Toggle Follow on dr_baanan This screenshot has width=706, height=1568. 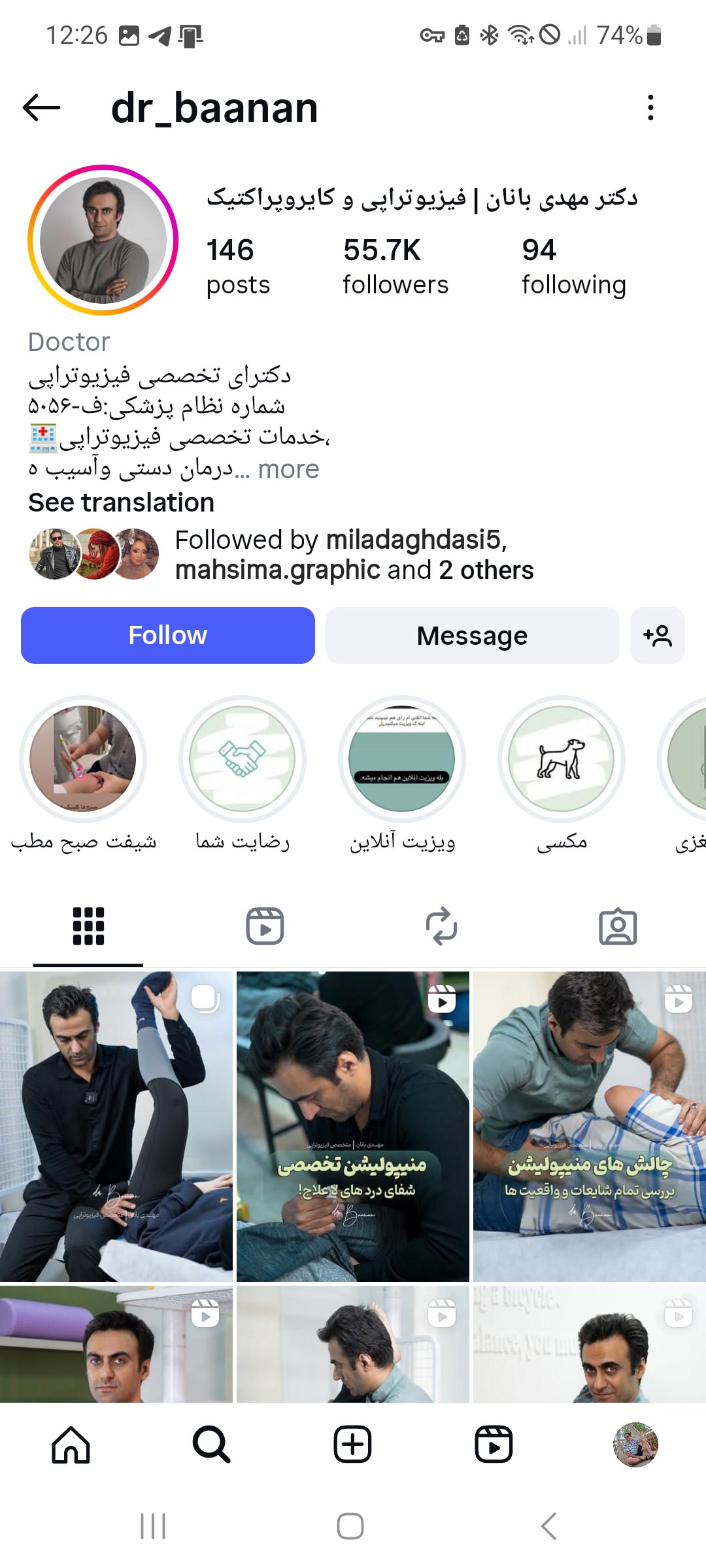[167, 634]
